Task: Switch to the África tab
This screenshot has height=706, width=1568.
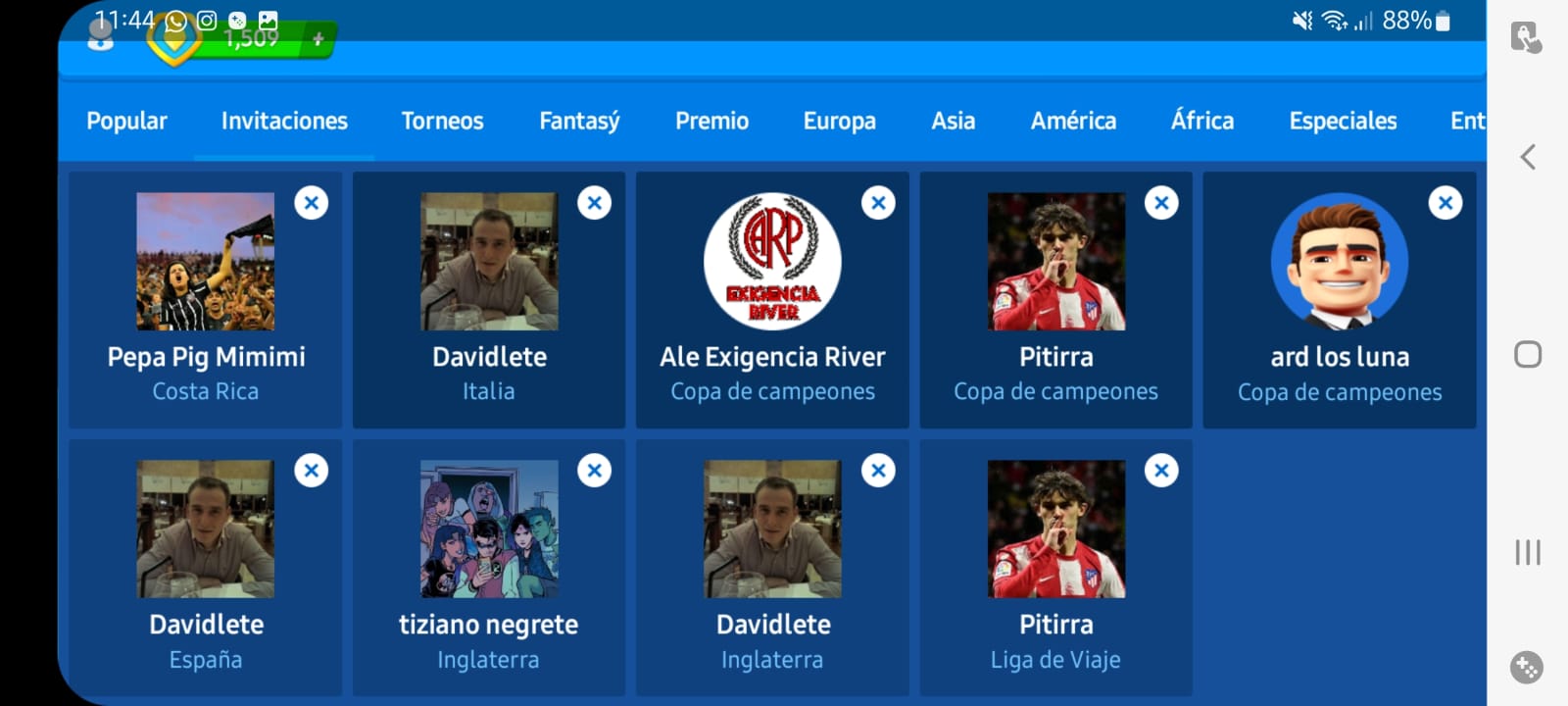Action: tap(1202, 121)
